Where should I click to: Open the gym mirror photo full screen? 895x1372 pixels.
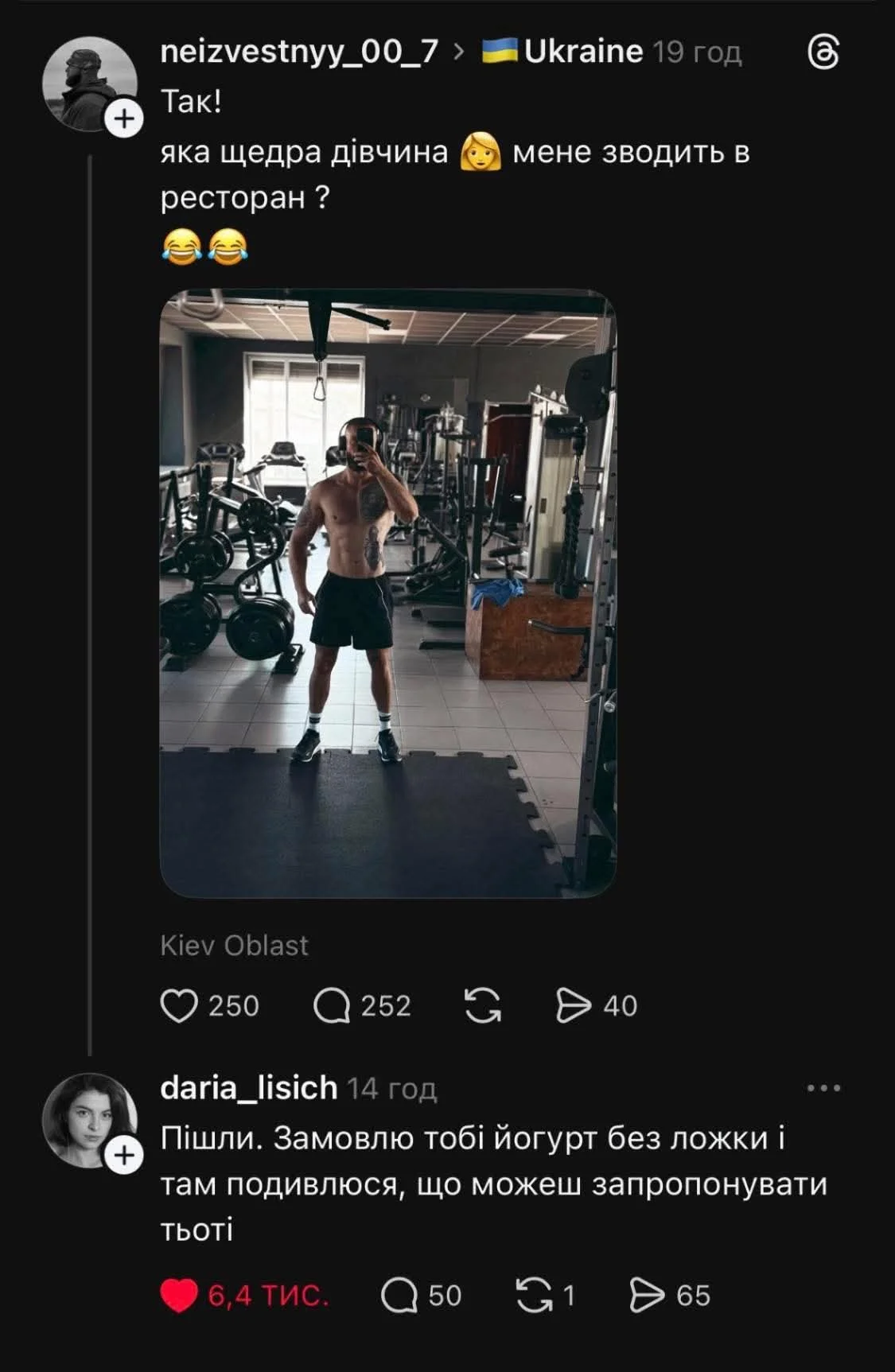click(388, 593)
